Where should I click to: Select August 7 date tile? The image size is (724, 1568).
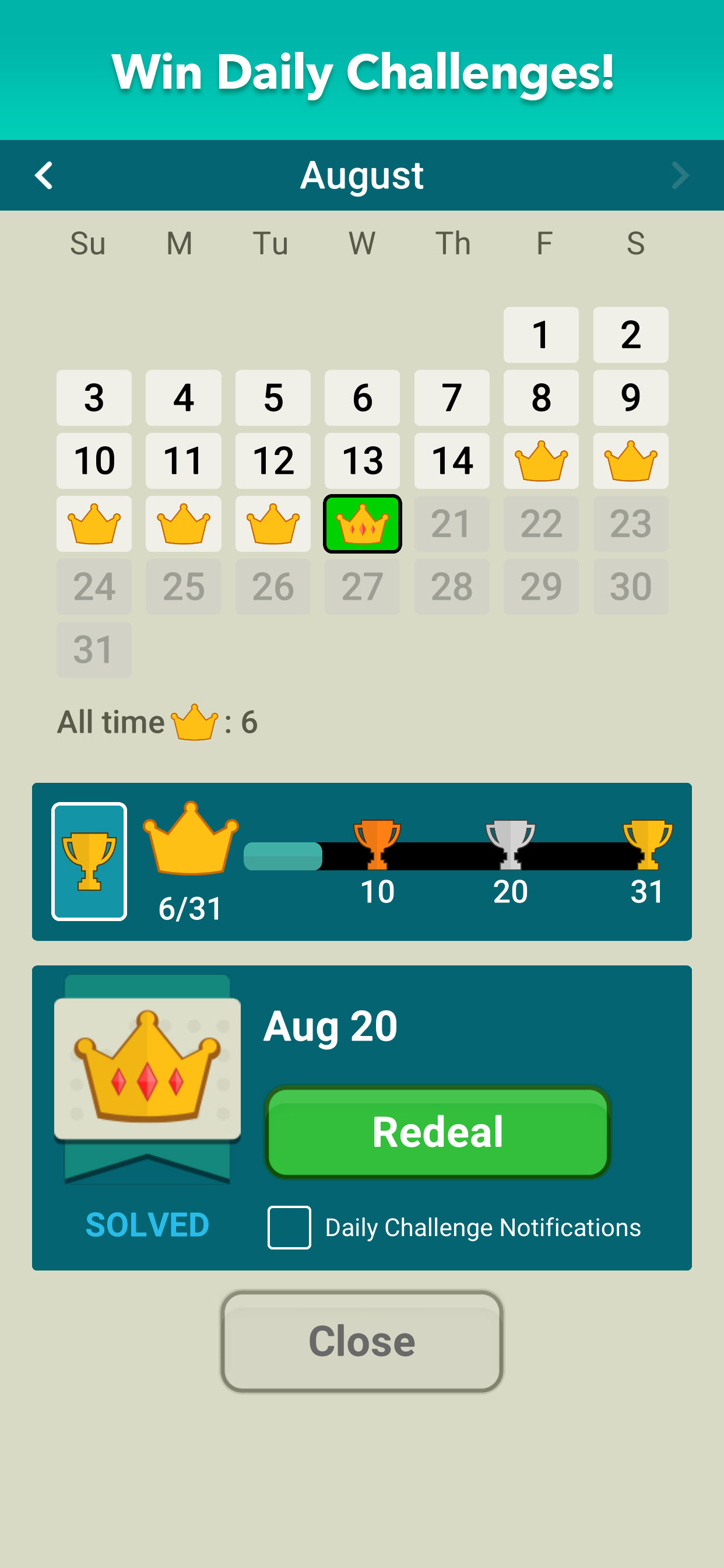451,397
